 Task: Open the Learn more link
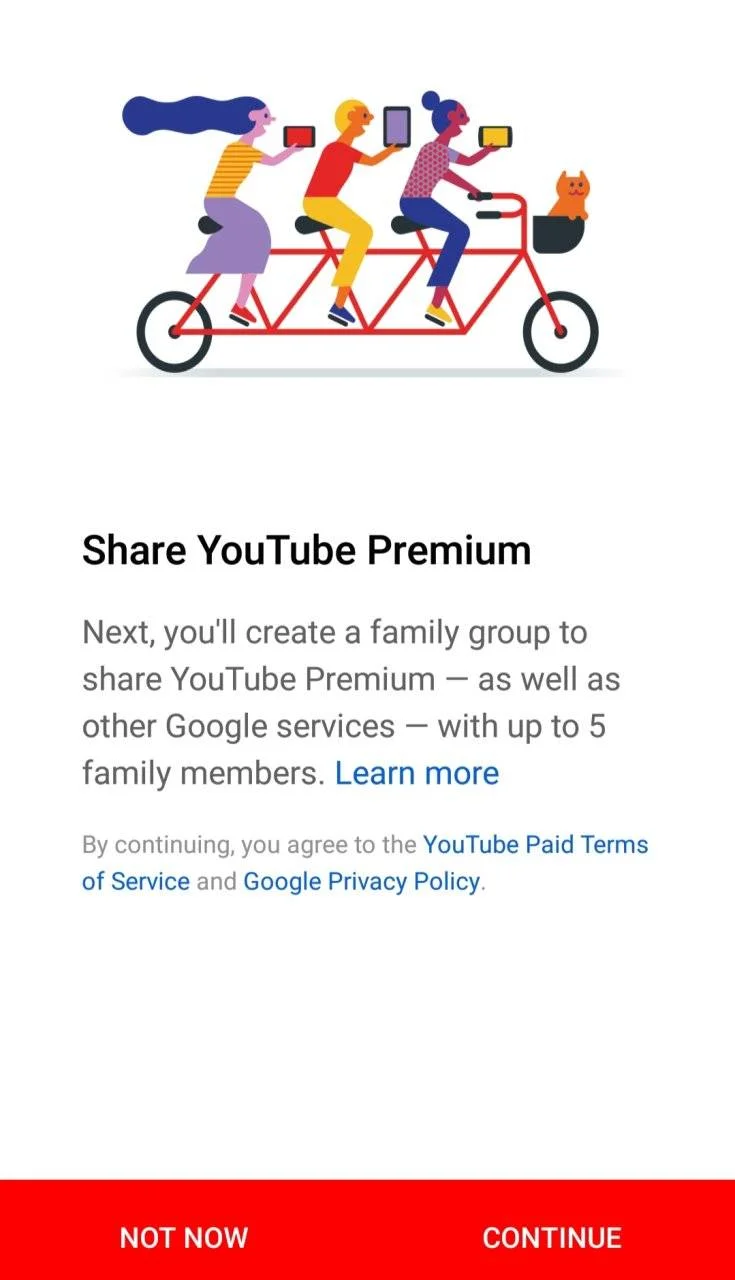click(x=417, y=773)
